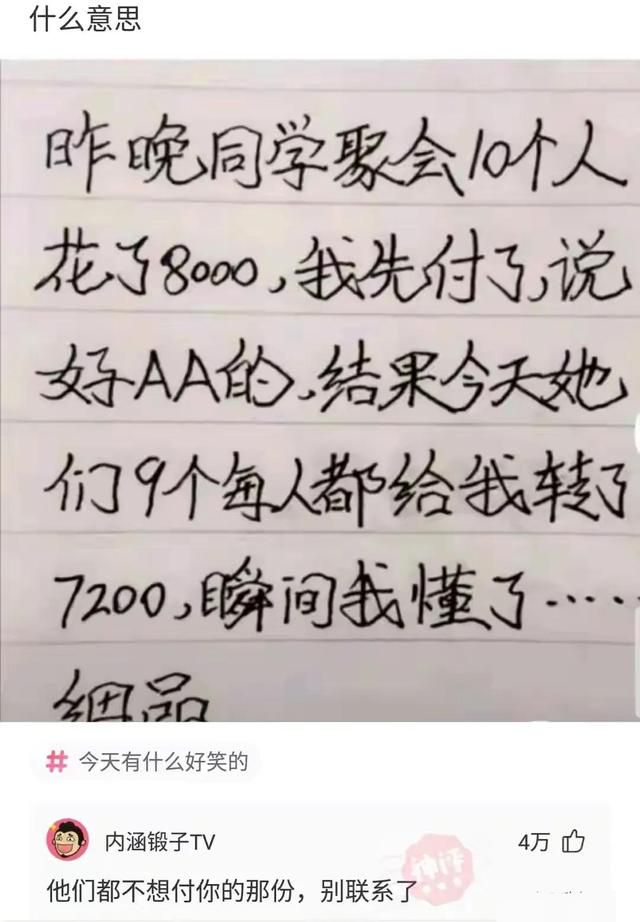Like the comment by 内涵锻子TV

pyautogui.click(x=573, y=842)
